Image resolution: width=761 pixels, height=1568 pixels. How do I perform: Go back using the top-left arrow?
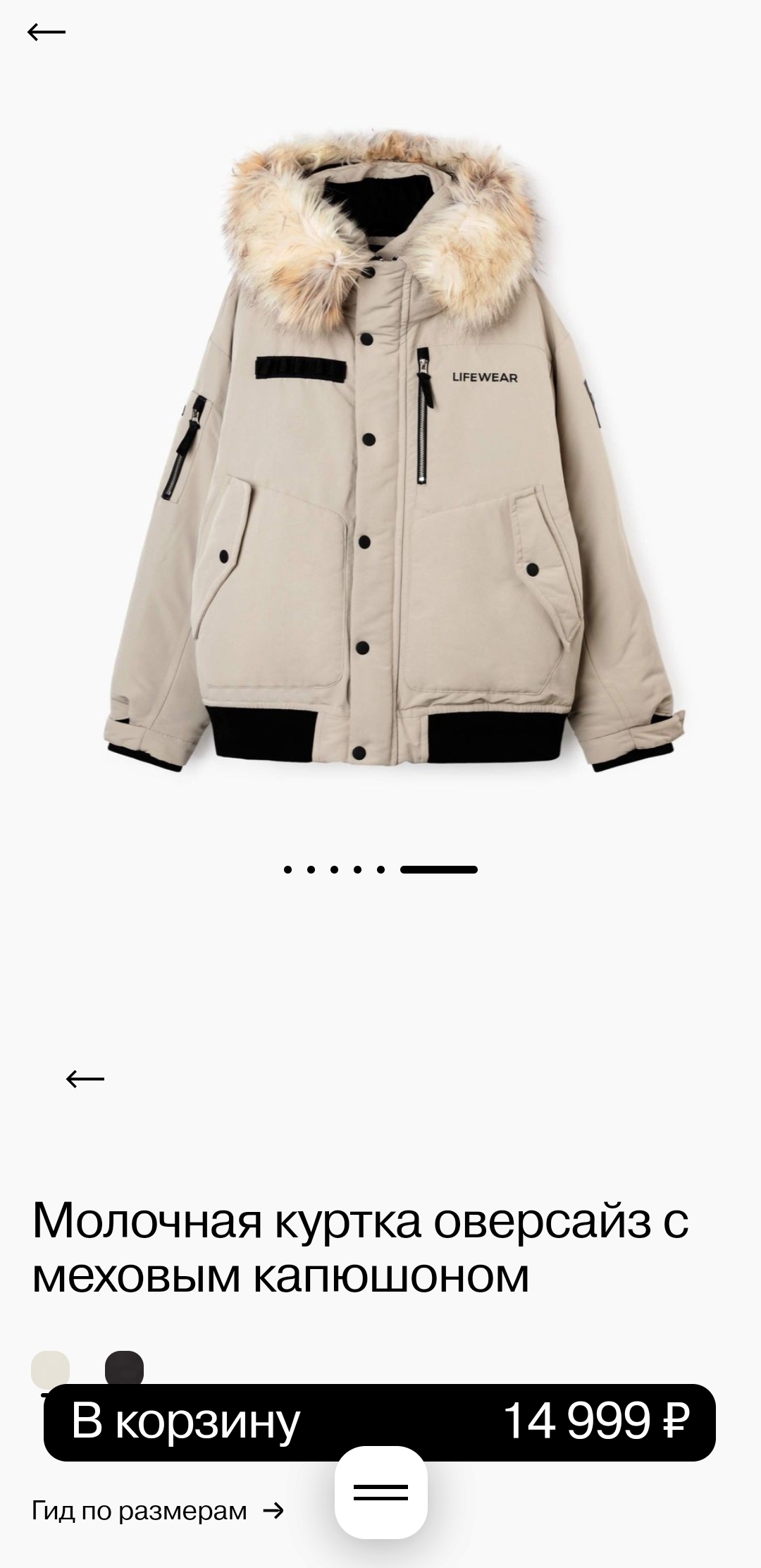pyautogui.click(x=47, y=32)
